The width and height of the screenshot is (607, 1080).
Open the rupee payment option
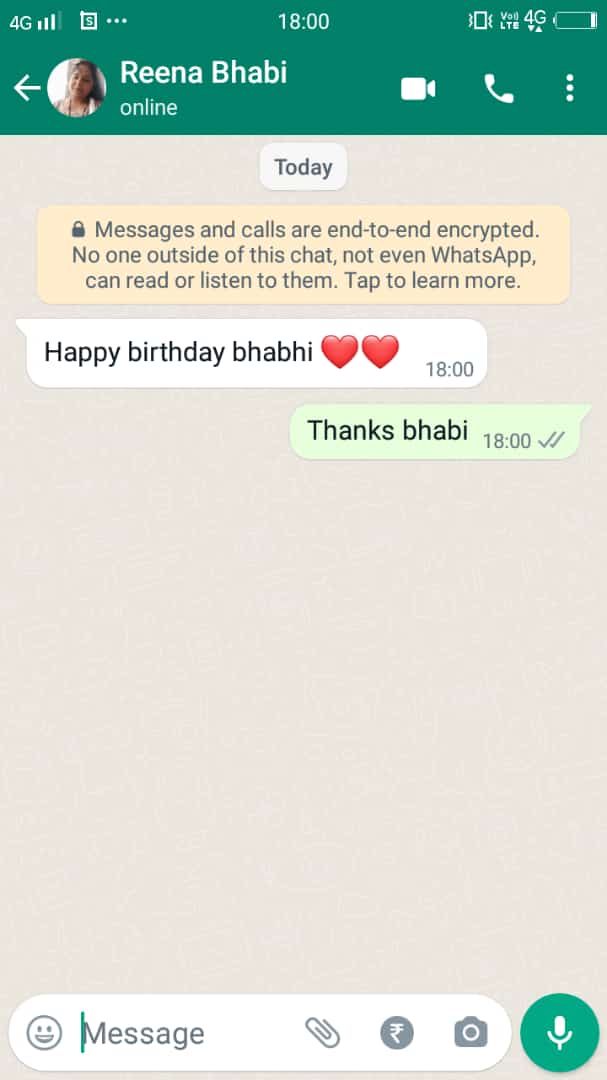click(x=397, y=1032)
